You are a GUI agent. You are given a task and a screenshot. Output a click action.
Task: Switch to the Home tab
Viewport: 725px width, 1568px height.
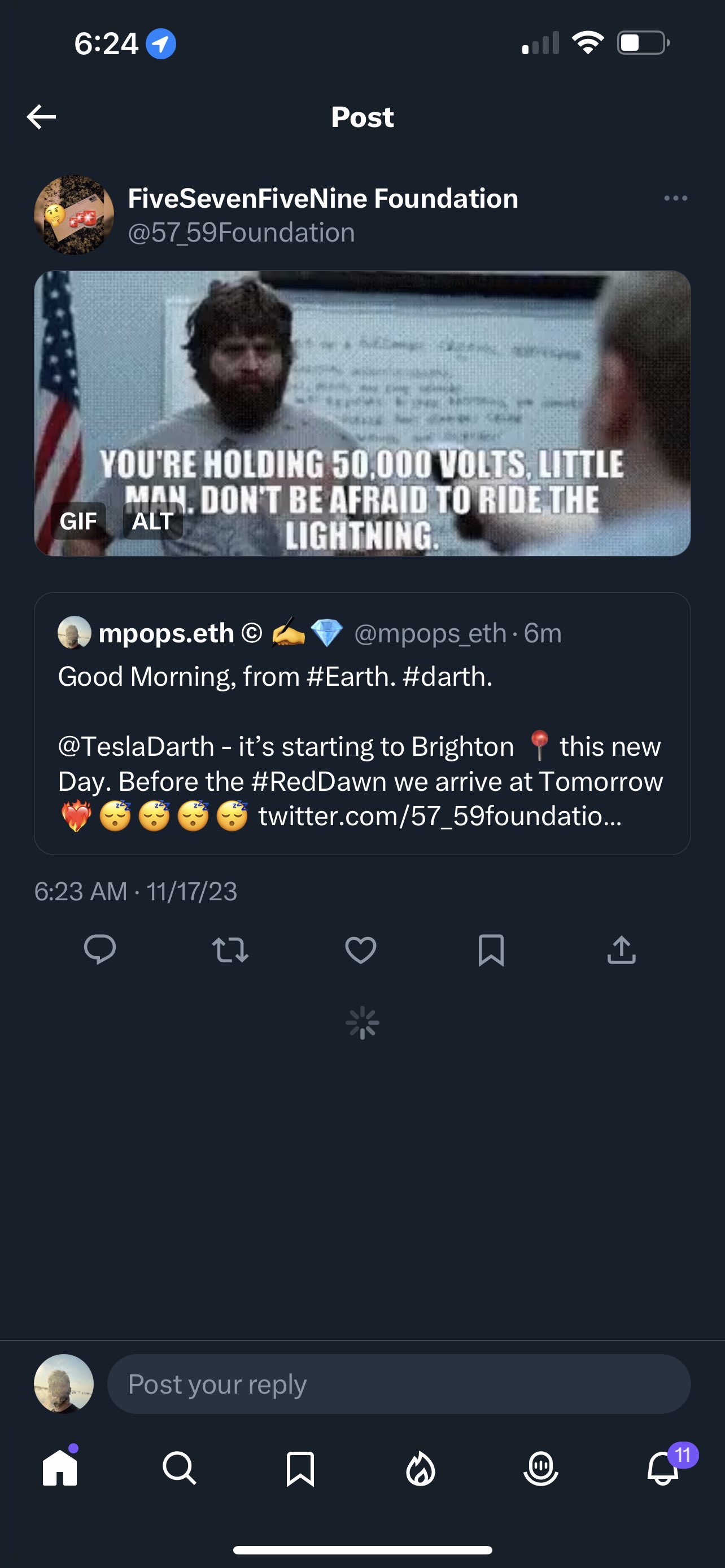click(x=60, y=1468)
